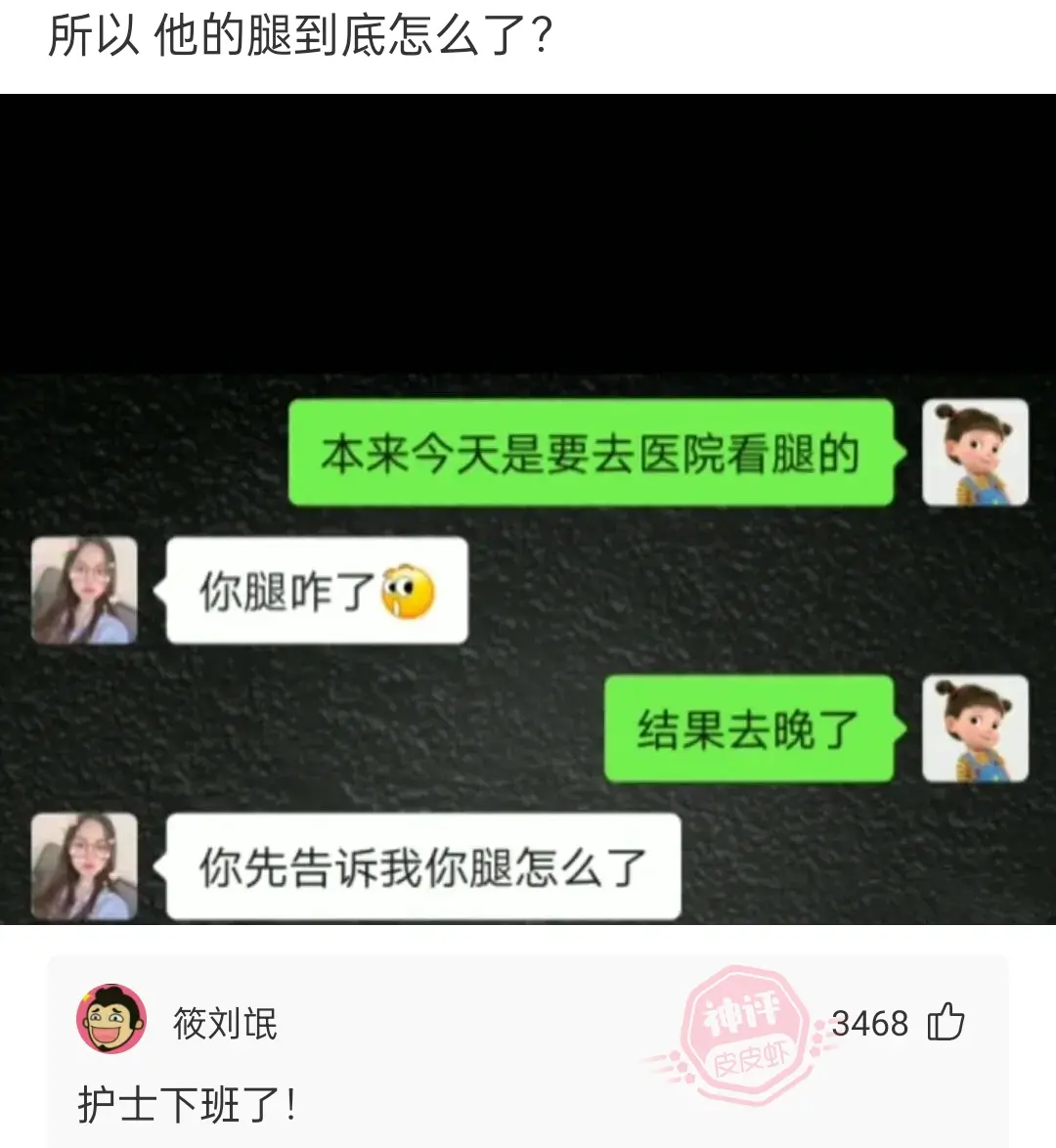Click the black image area above the chat

pos(528,225)
